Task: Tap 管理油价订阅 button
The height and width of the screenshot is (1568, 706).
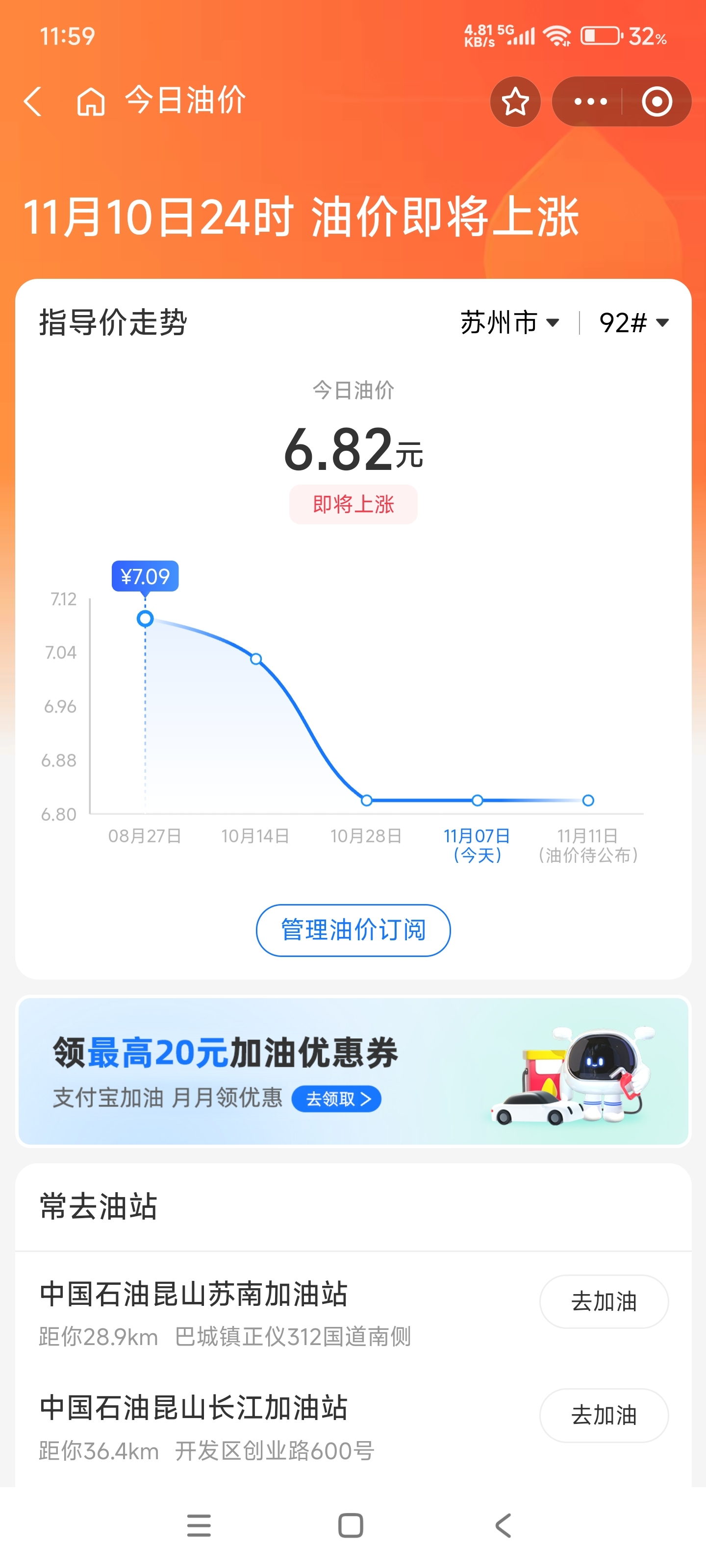Action: coord(353,930)
